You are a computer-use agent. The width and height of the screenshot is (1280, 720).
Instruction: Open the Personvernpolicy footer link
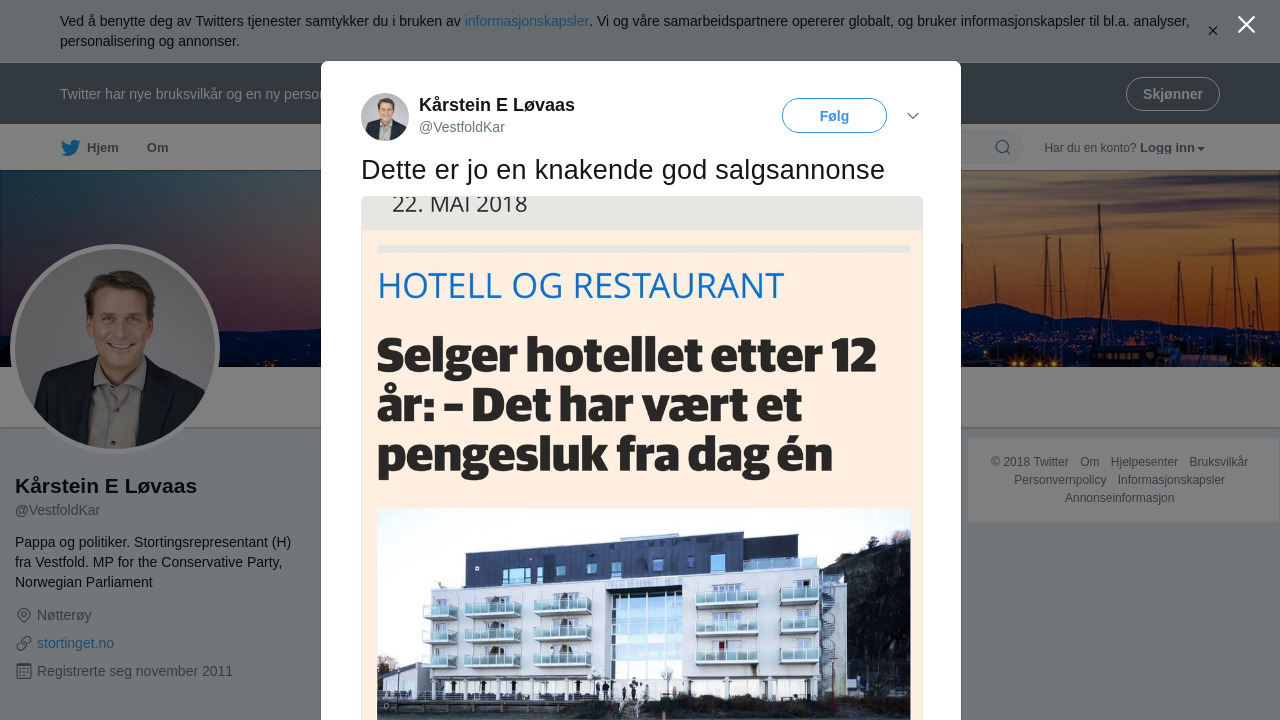coord(1060,480)
